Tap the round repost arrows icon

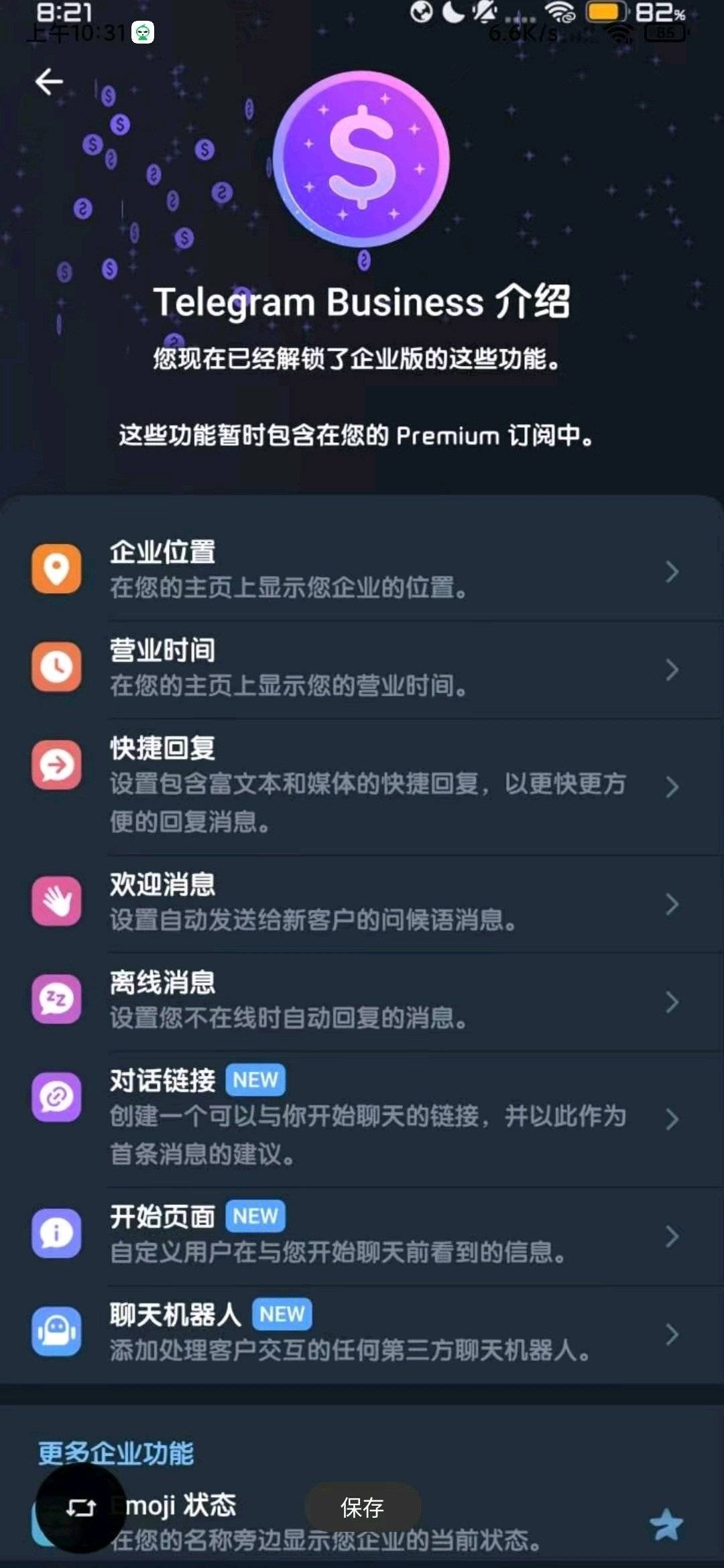80,1508
